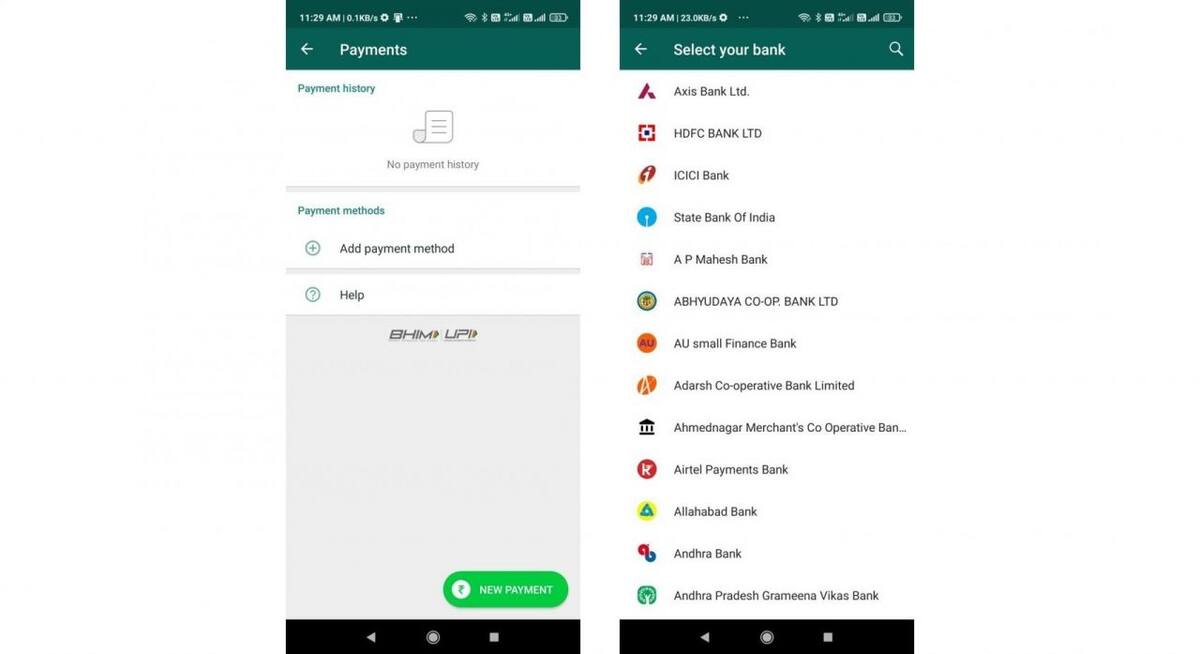Screen dimensions: 1200x654
Task: Choose A P Mahesh Bank
Action: pos(720,259)
